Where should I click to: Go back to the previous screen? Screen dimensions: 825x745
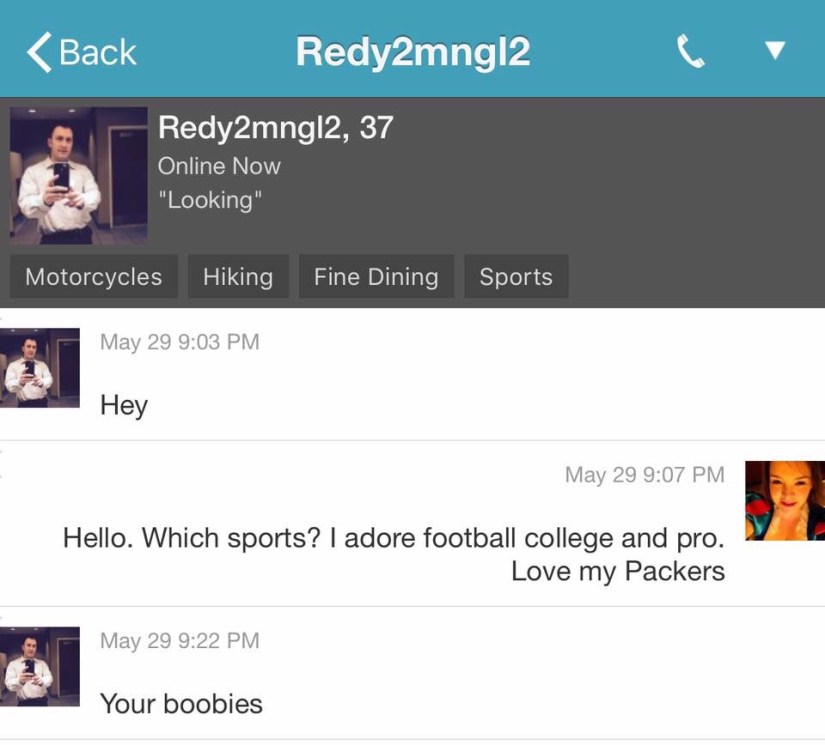82,51
